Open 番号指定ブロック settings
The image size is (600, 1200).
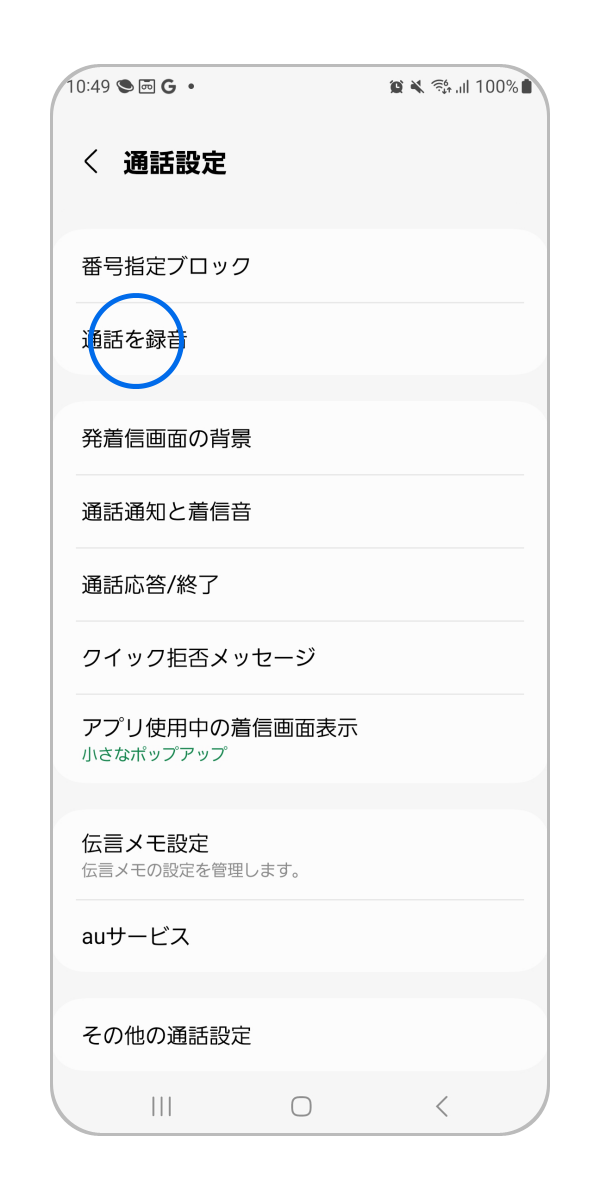tap(300, 266)
